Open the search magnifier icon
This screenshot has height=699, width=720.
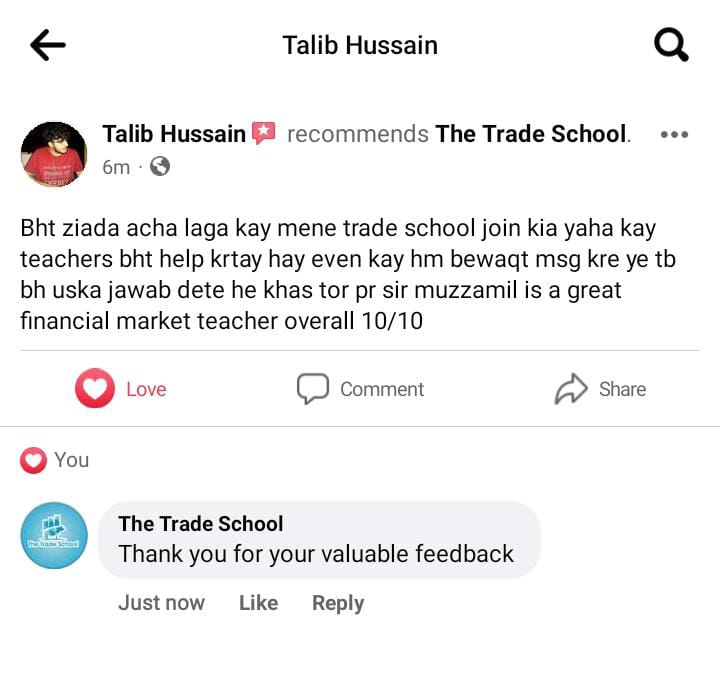670,45
